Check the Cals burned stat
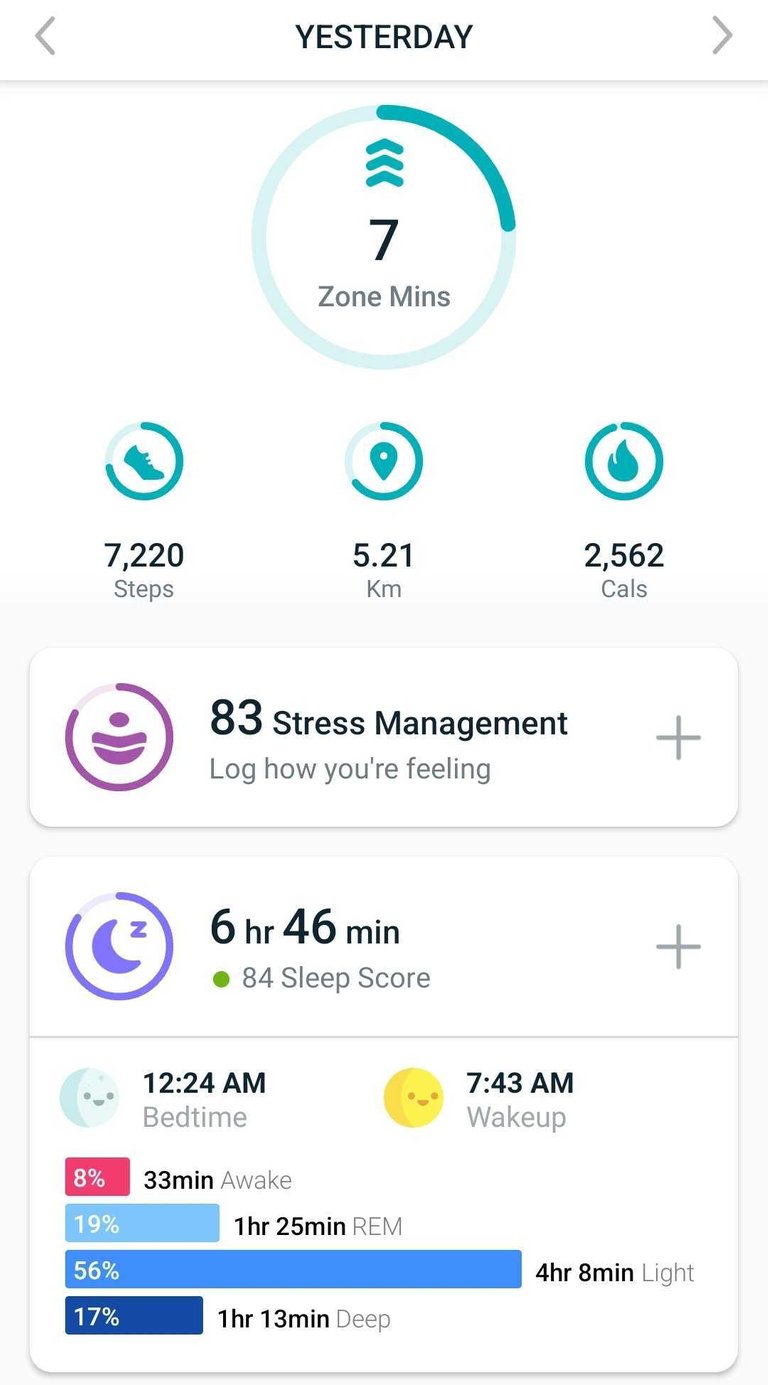Image resolution: width=768 pixels, height=1385 pixels. pyautogui.click(x=624, y=462)
